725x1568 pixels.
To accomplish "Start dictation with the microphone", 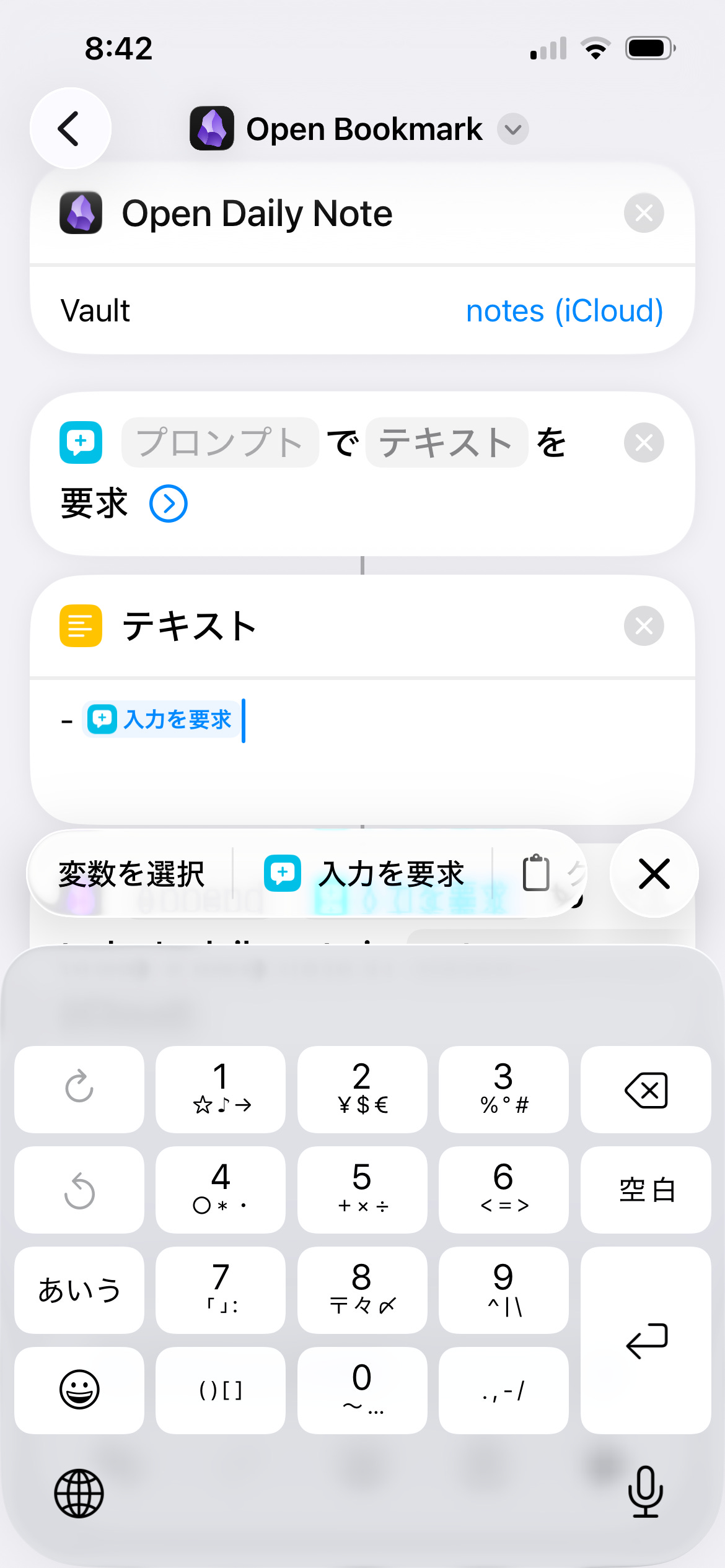I will 645,1492.
